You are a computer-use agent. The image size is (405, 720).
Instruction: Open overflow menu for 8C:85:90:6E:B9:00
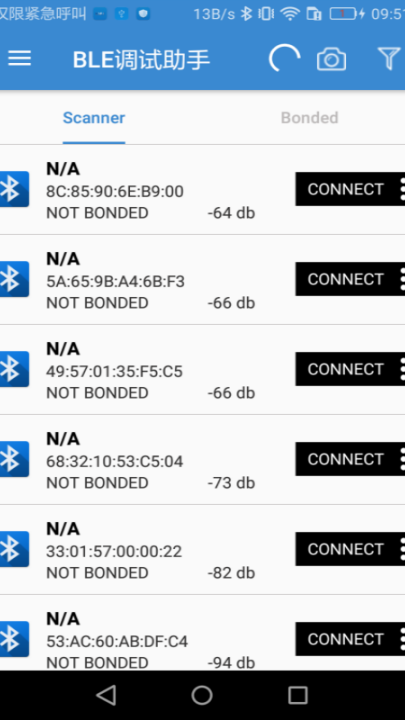tap(402, 189)
